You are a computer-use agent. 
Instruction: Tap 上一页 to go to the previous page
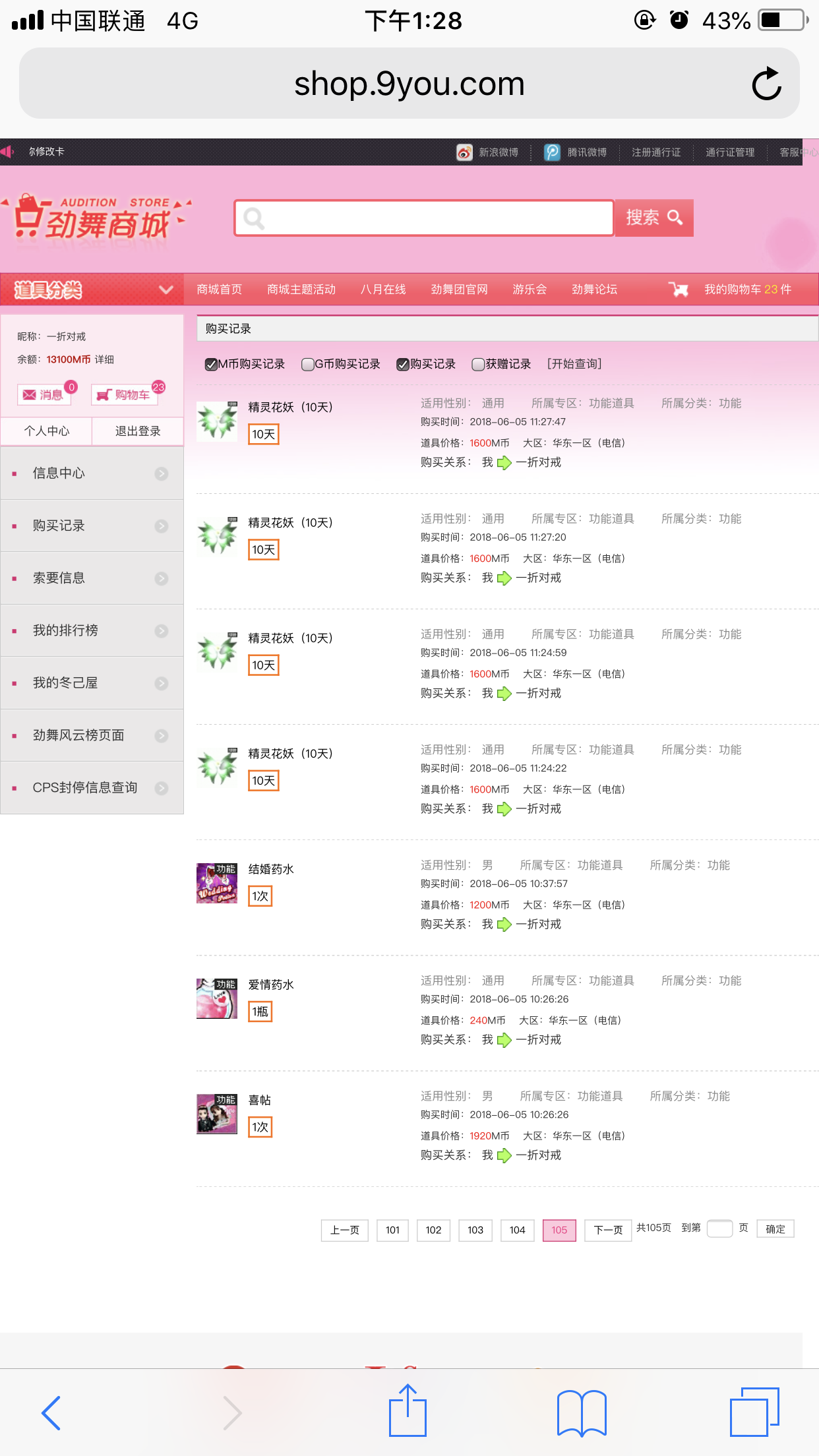click(344, 1230)
